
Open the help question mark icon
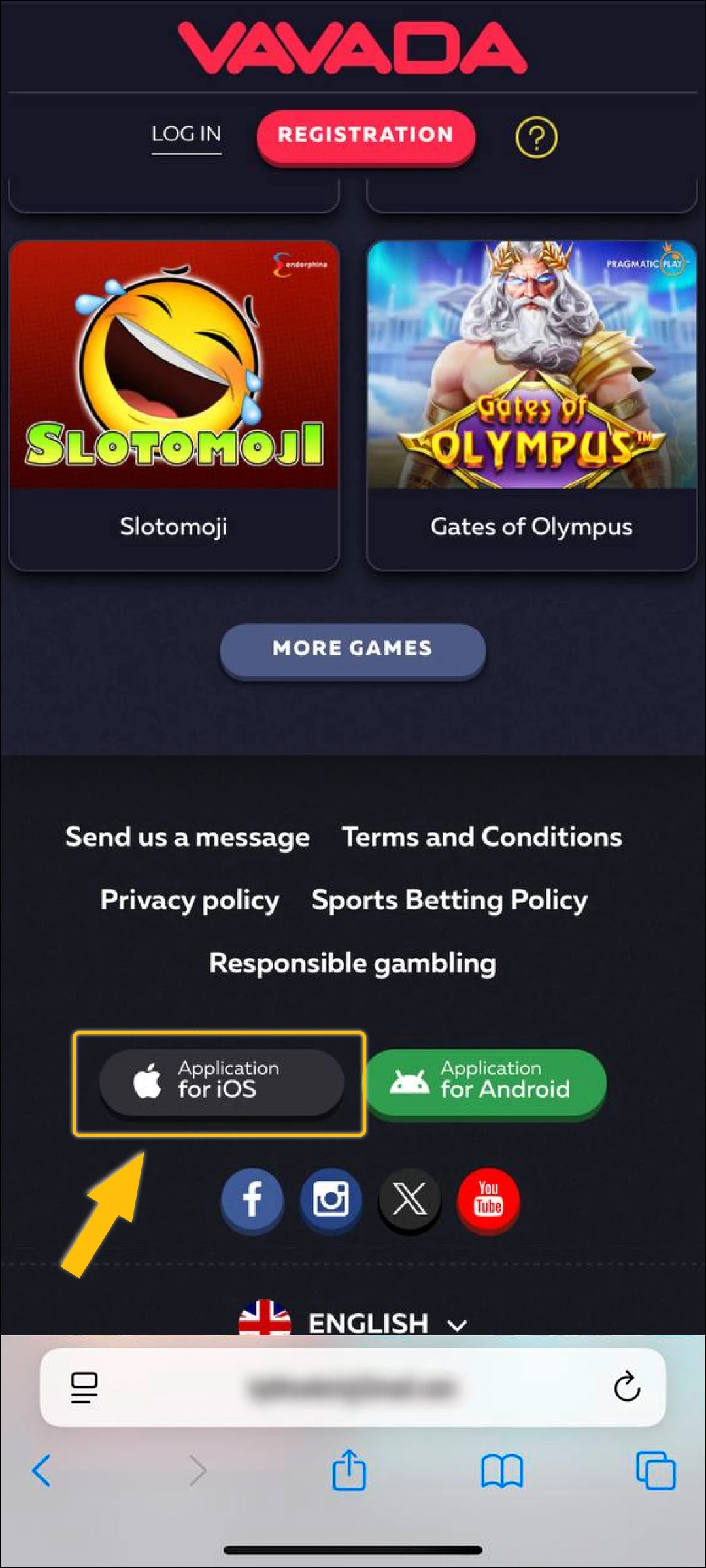(x=536, y=138)
